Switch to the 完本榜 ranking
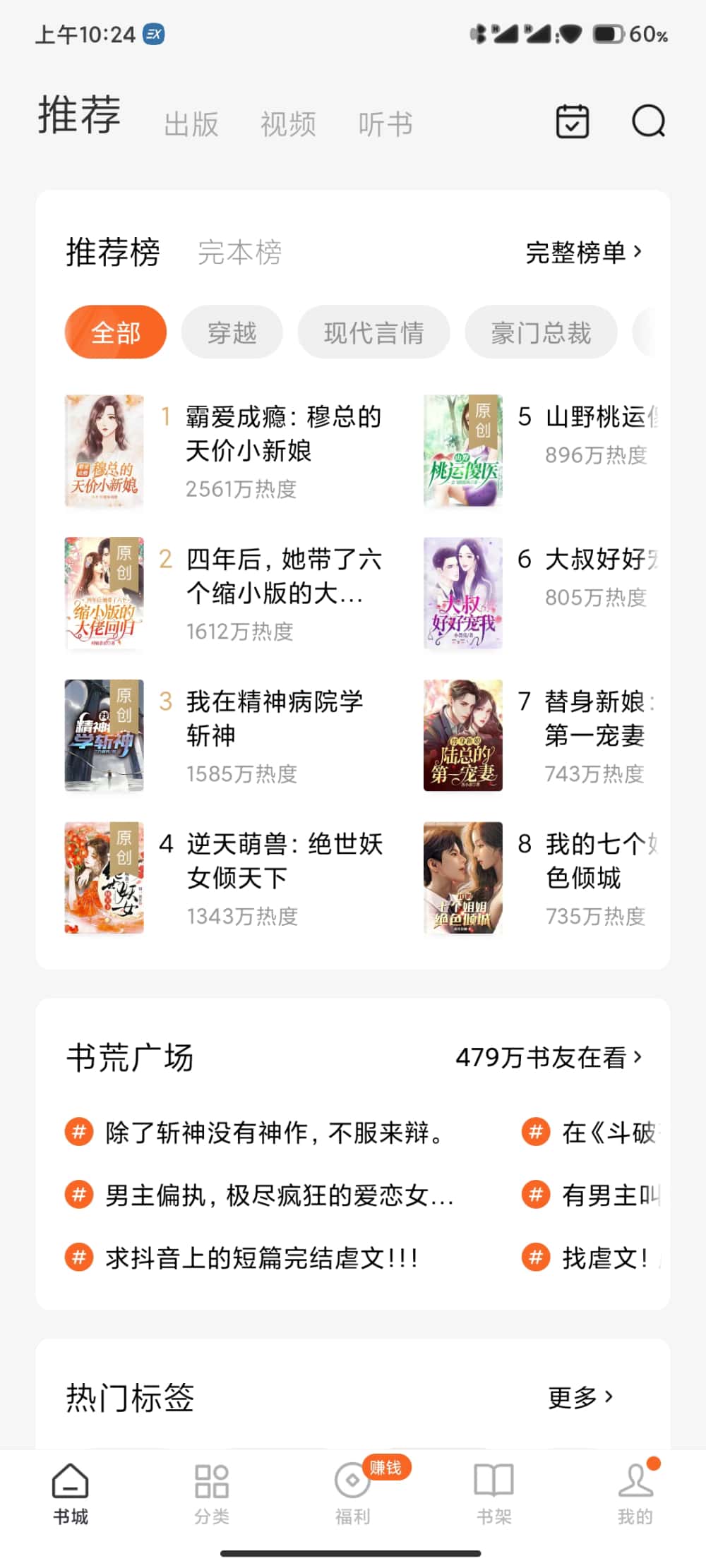The image size is (706, 1568). click(x=240, y=253)
